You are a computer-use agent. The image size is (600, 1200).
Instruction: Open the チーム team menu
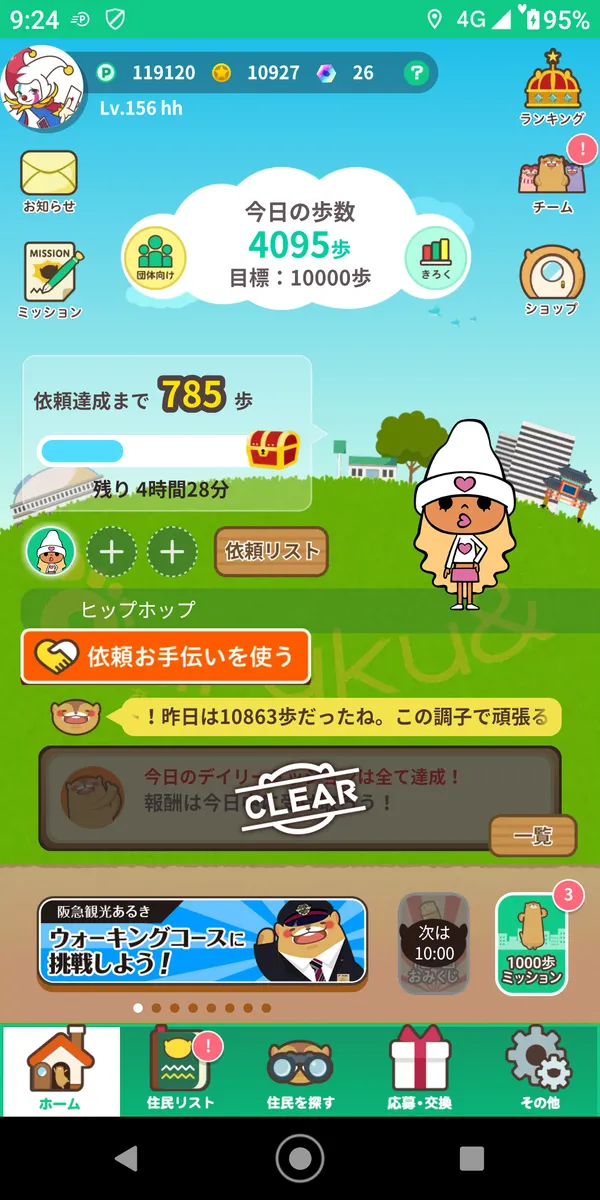[552, 180]
